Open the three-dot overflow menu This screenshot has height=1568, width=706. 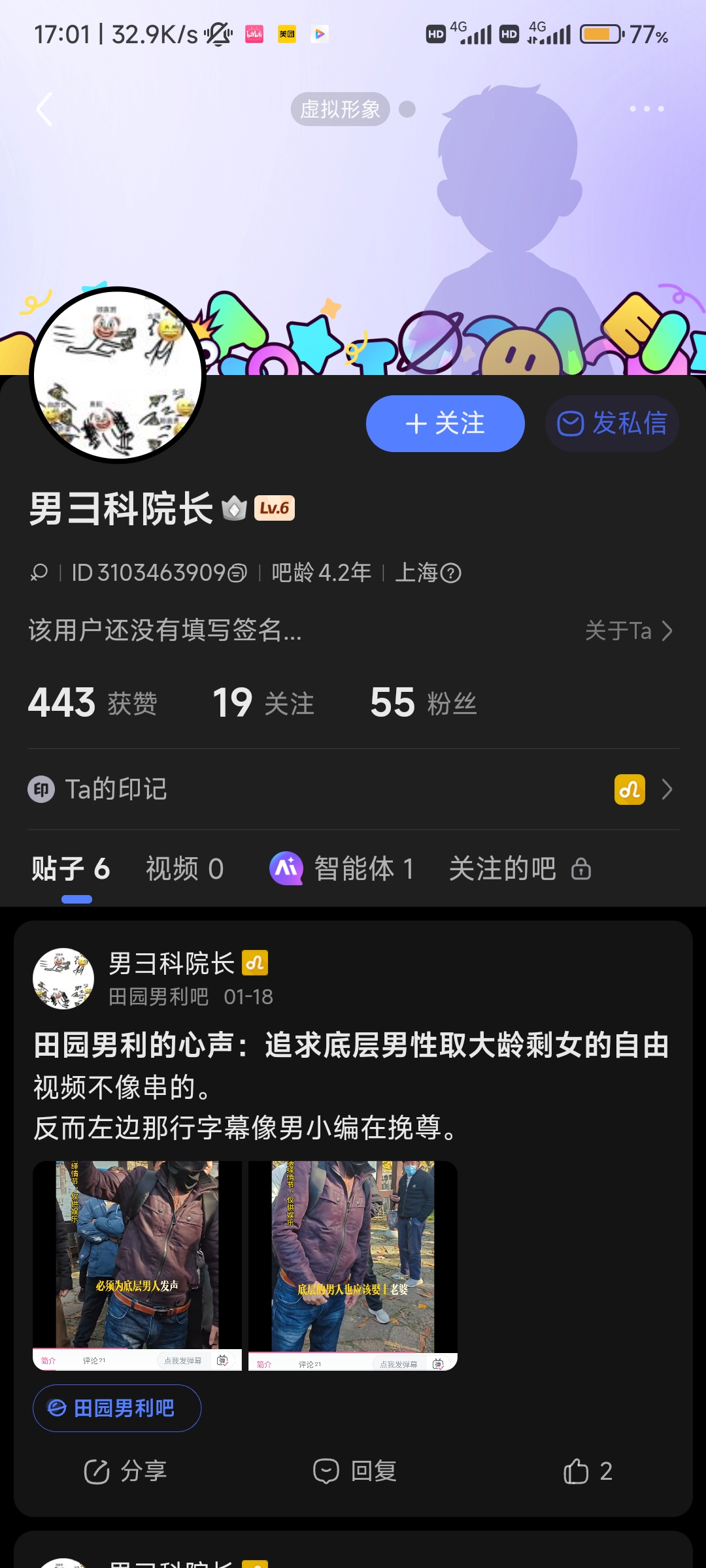click(647, 109)
